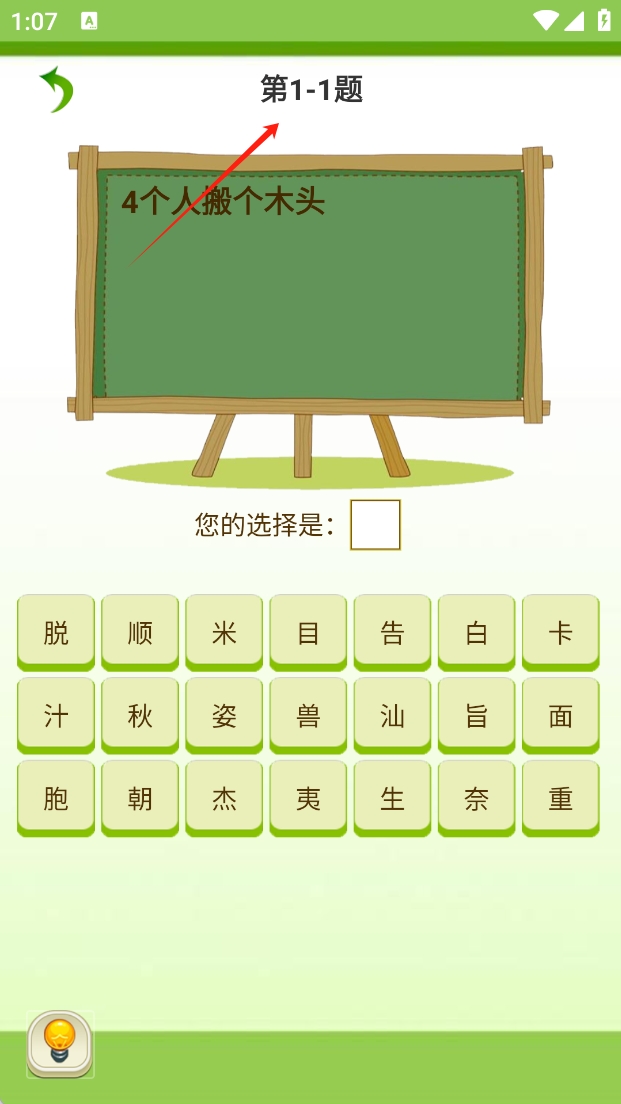Select the character 脱
Screen dimensions: 621x1104
pos(56,632)
